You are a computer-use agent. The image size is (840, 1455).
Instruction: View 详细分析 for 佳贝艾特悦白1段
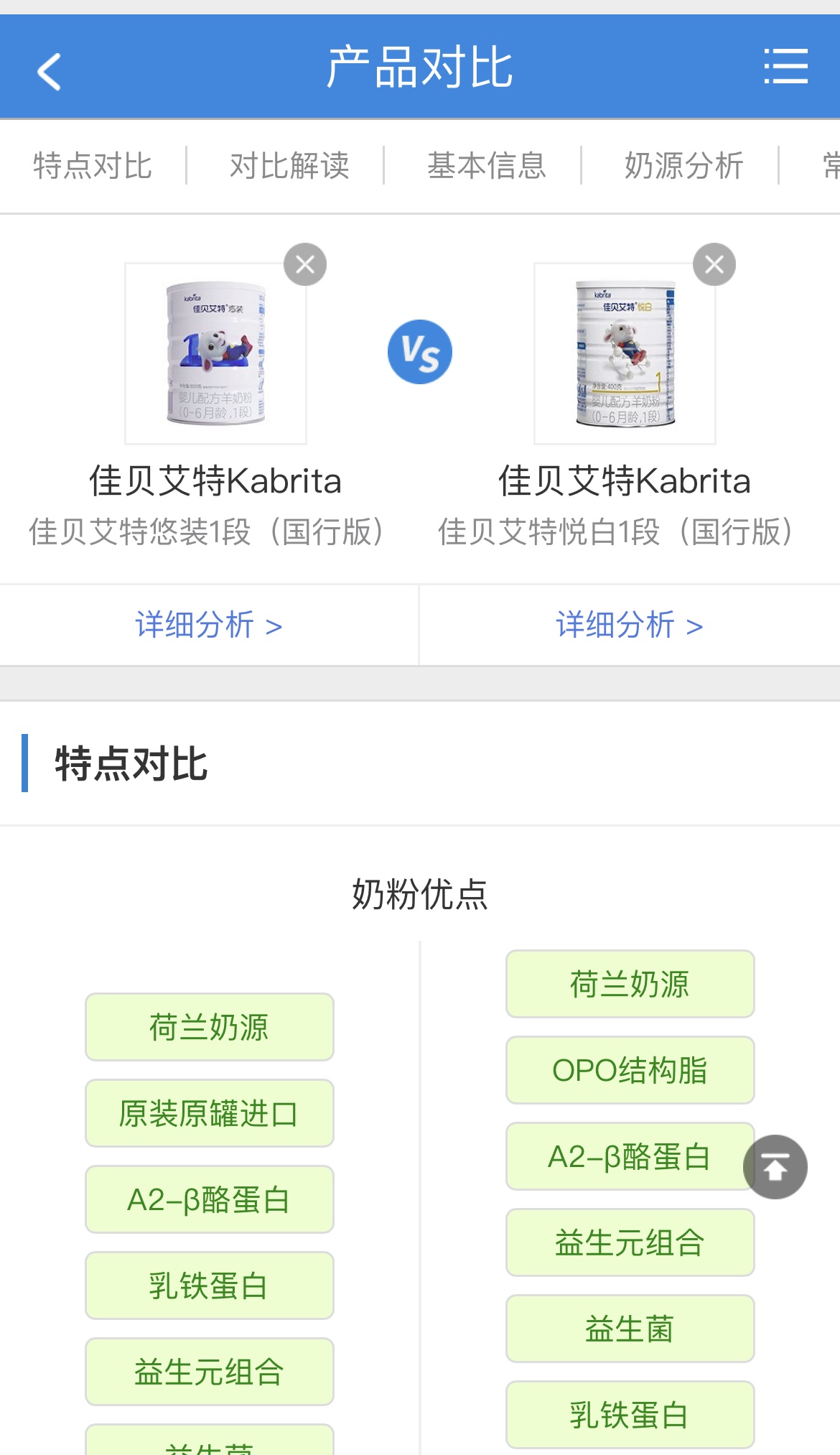(629, 626)
